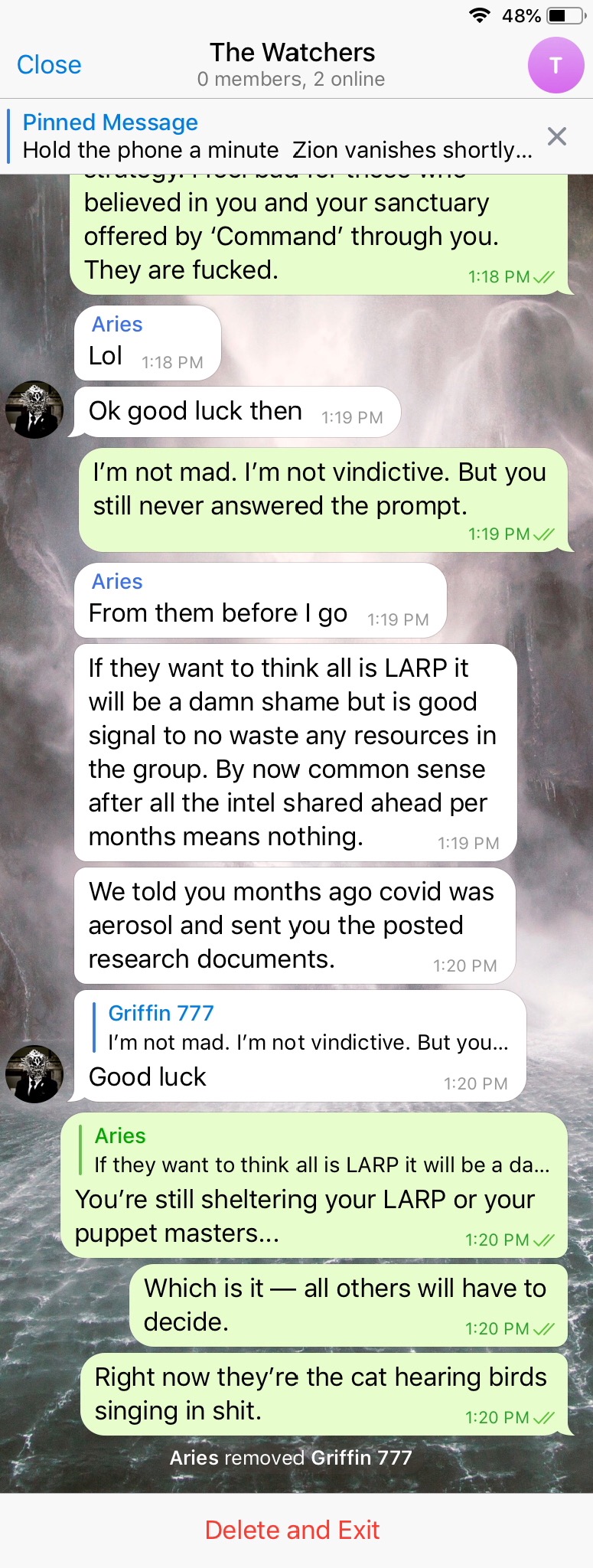This screenshot has height=1568, width=593.
Task: Close the chat view
Action: click(49, 65)
